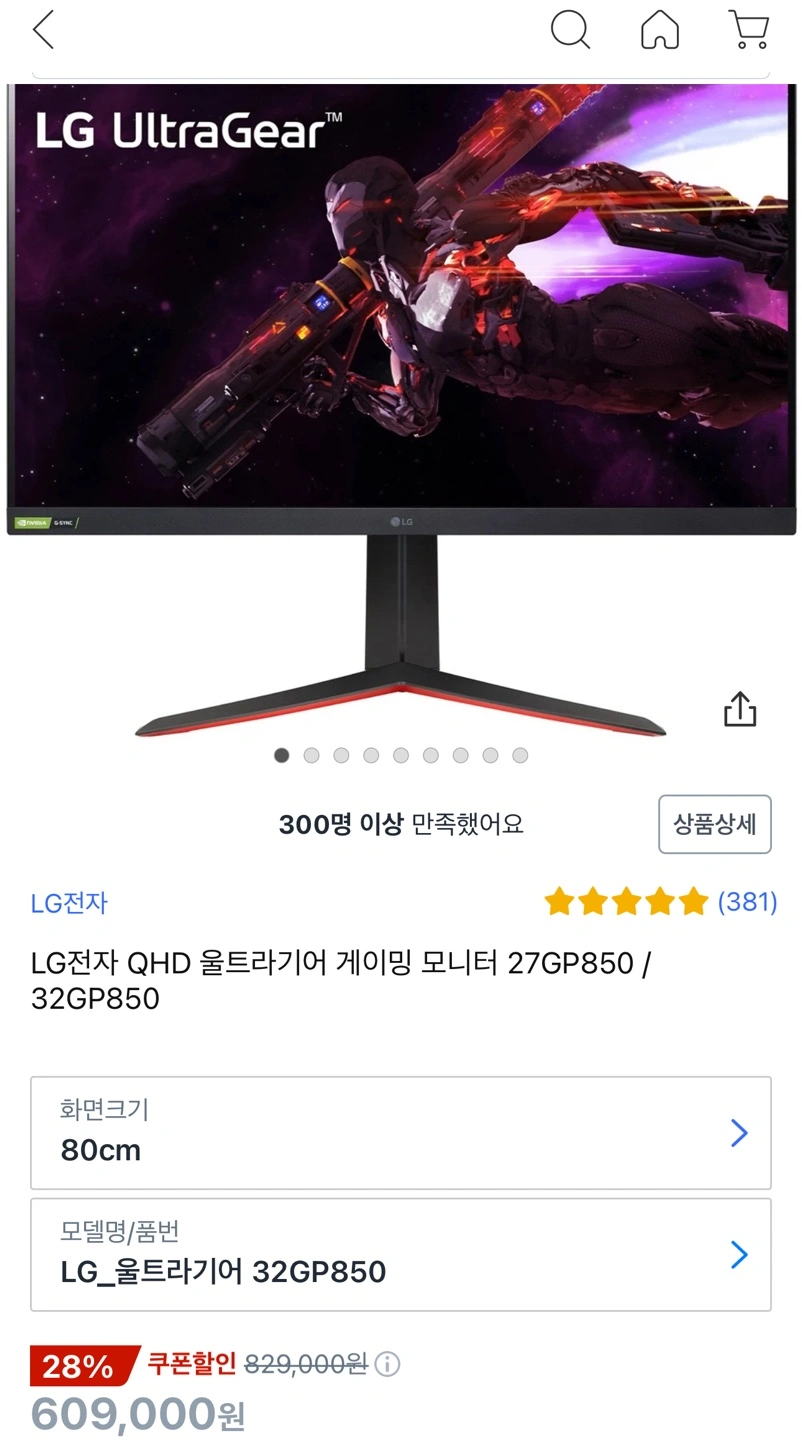Open the LG전자 brand link
This screenshot has height=1440, width=802.
pos(69,903)
